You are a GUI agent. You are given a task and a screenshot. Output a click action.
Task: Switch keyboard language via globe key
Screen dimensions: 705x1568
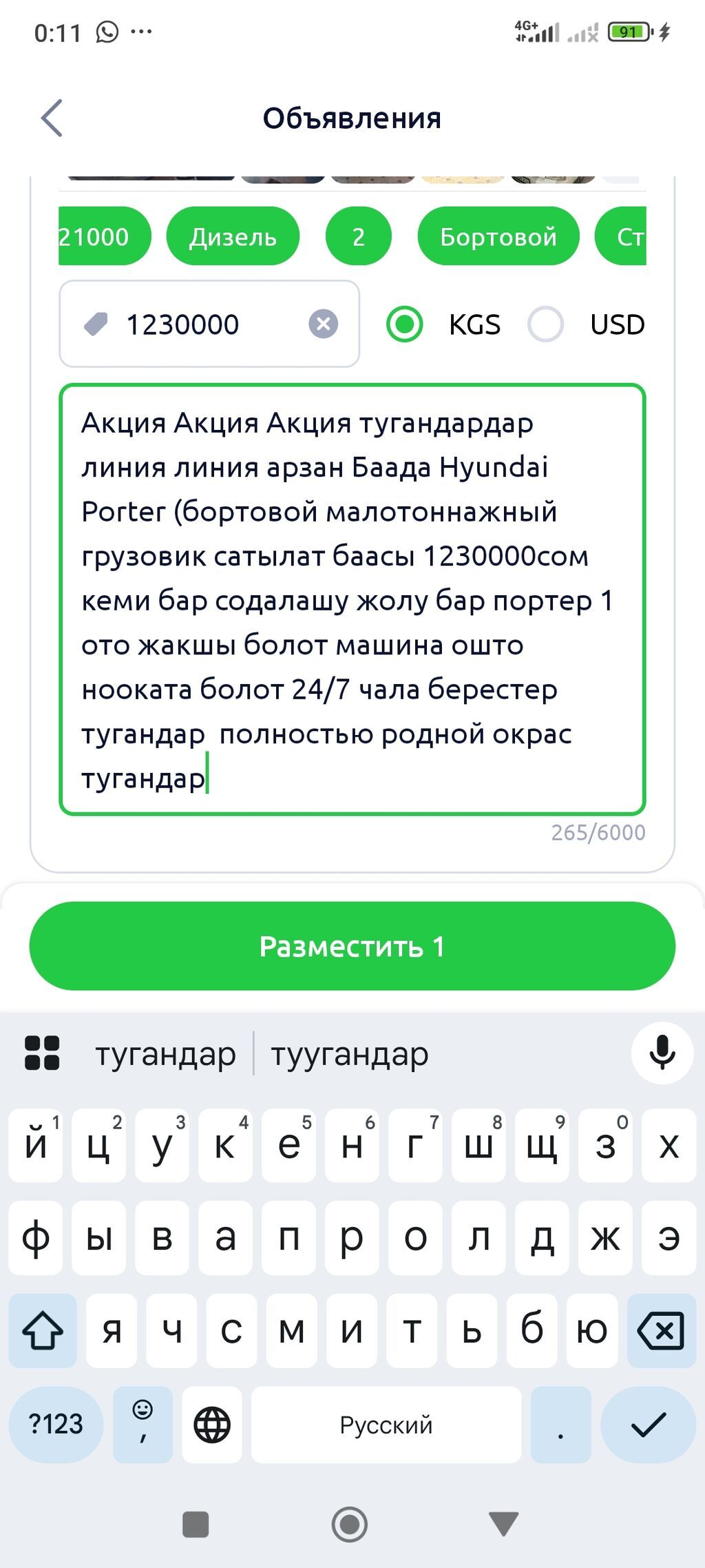pyautogui.click(x=212, y=1424)
